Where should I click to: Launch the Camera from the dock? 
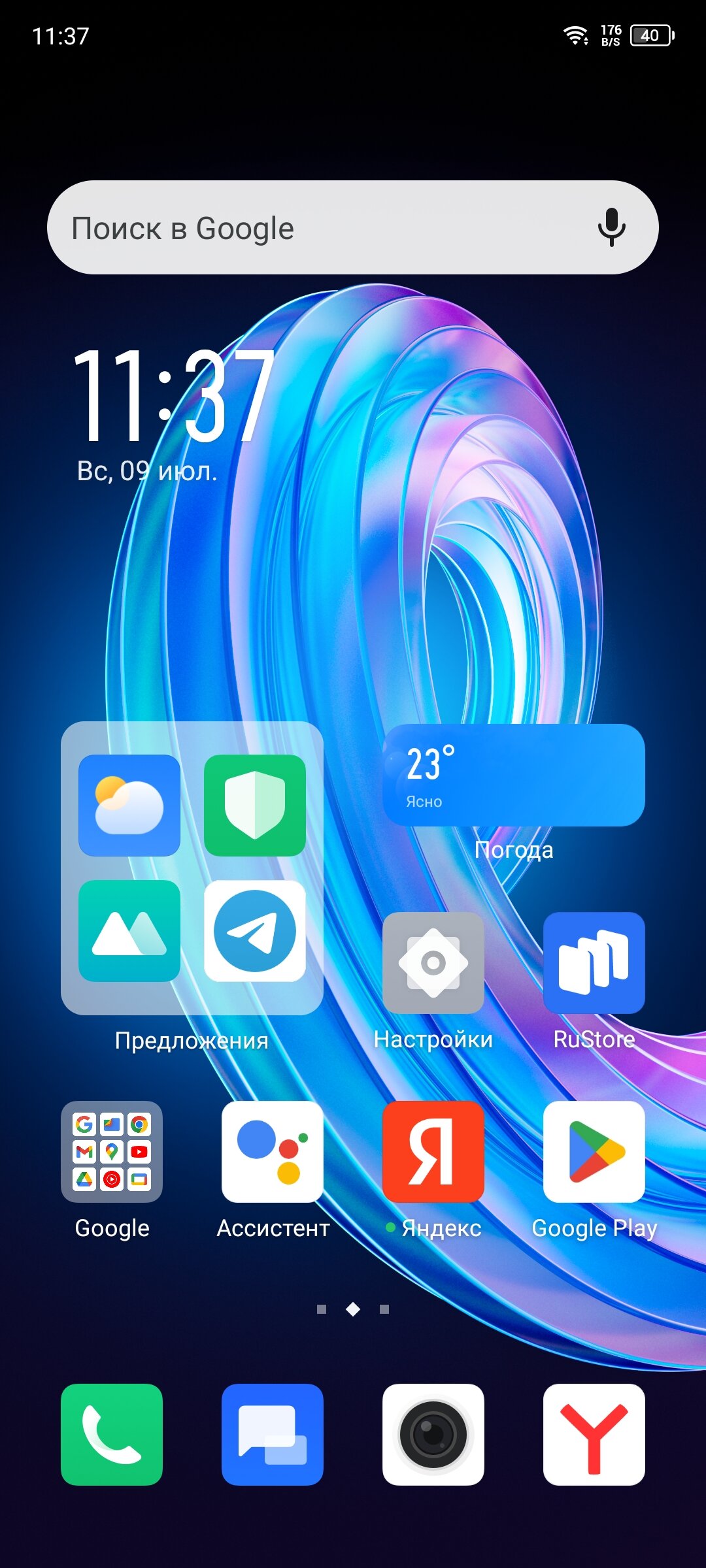tap(433, 1434)
